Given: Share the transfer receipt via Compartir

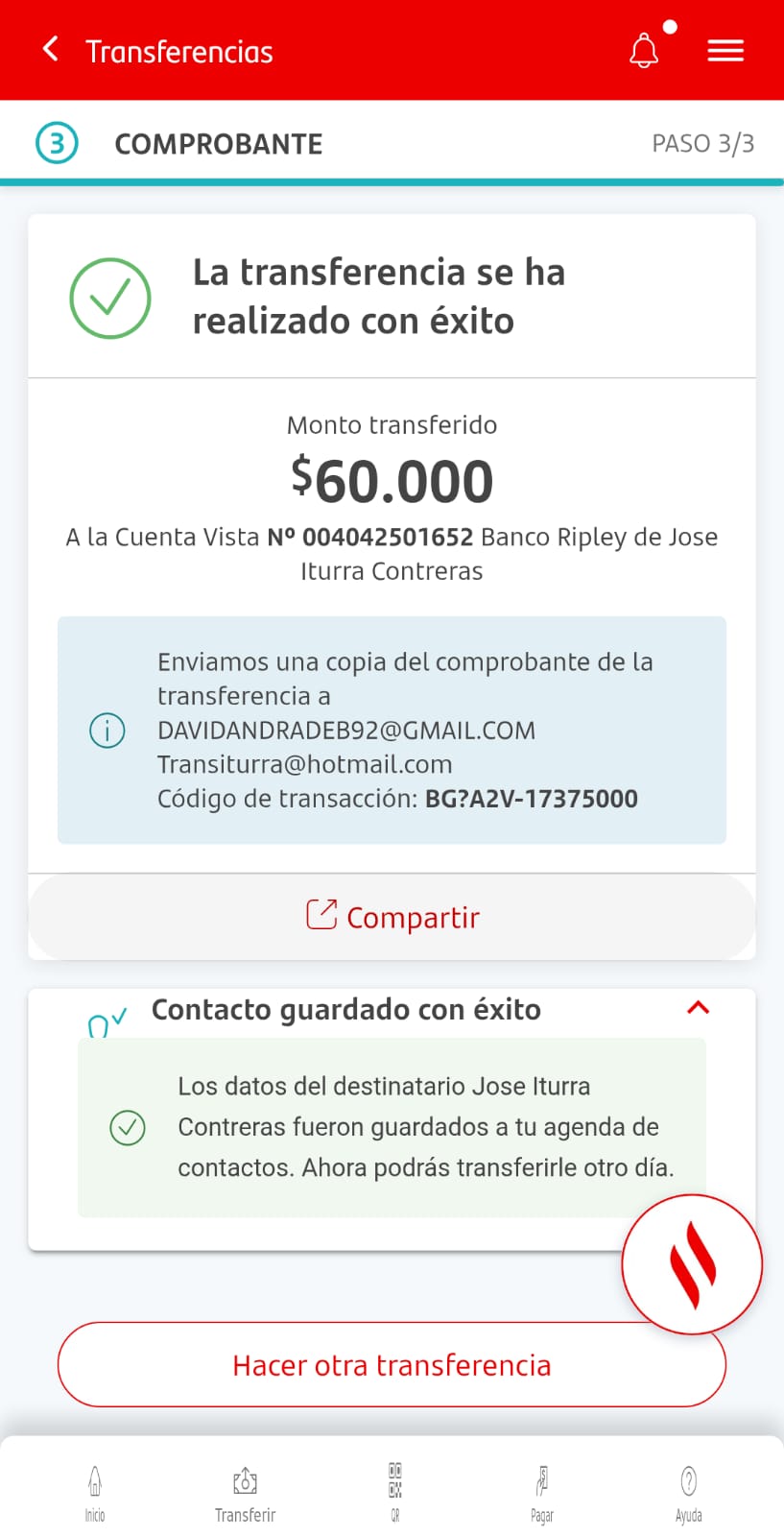Looking at the screenshot, I should coord(392,917).
